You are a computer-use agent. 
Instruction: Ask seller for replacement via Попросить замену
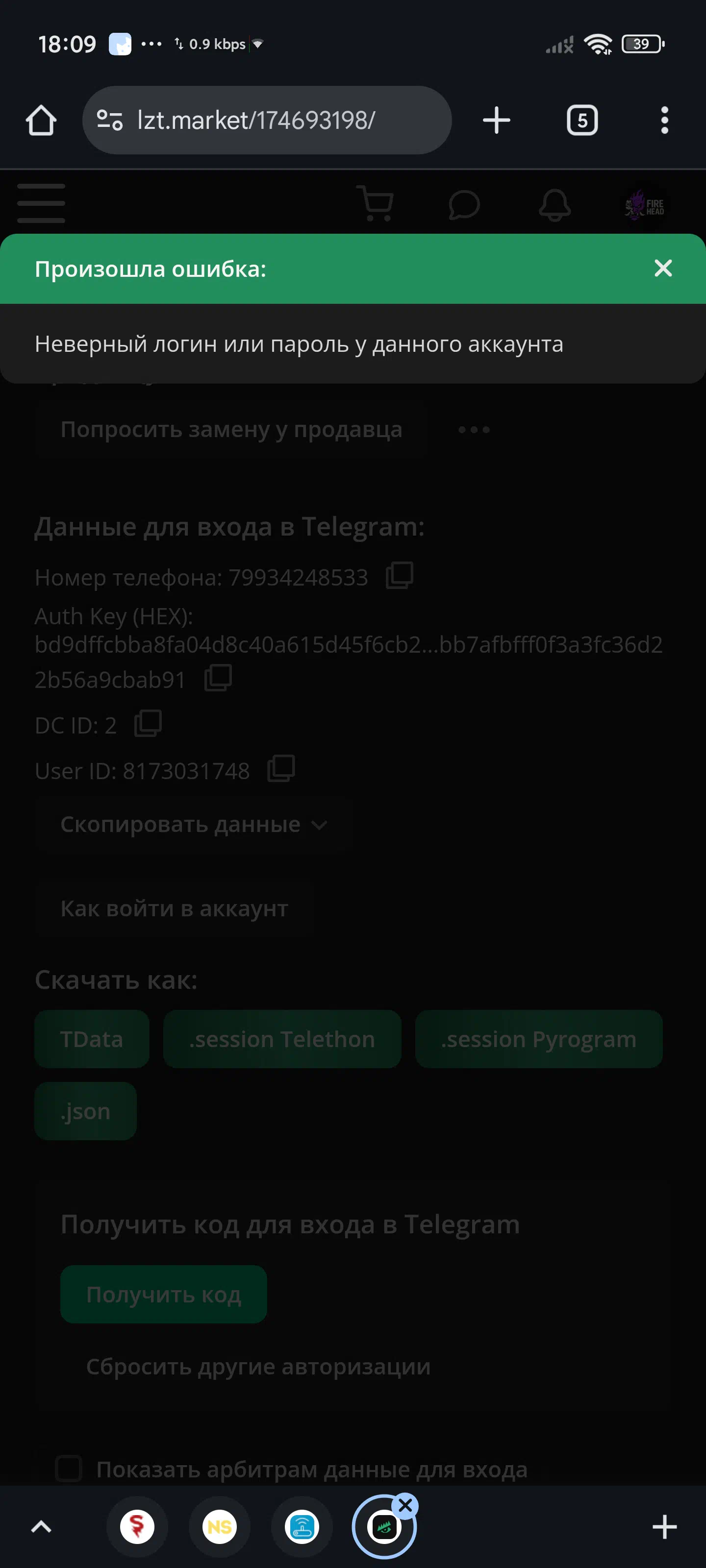(x=231, y=430)
